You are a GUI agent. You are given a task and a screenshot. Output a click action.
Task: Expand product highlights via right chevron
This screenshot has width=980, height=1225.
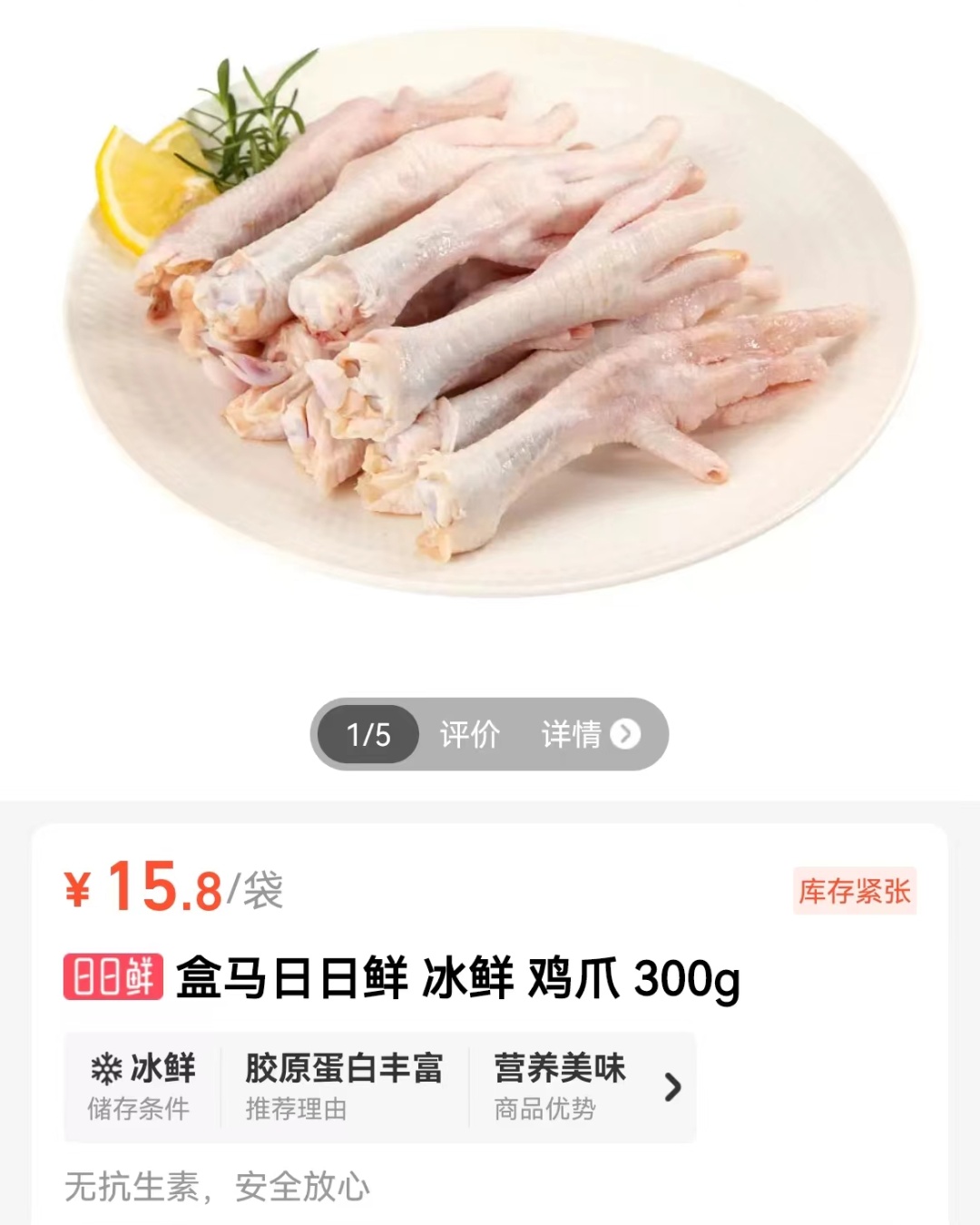point(673,1086)
